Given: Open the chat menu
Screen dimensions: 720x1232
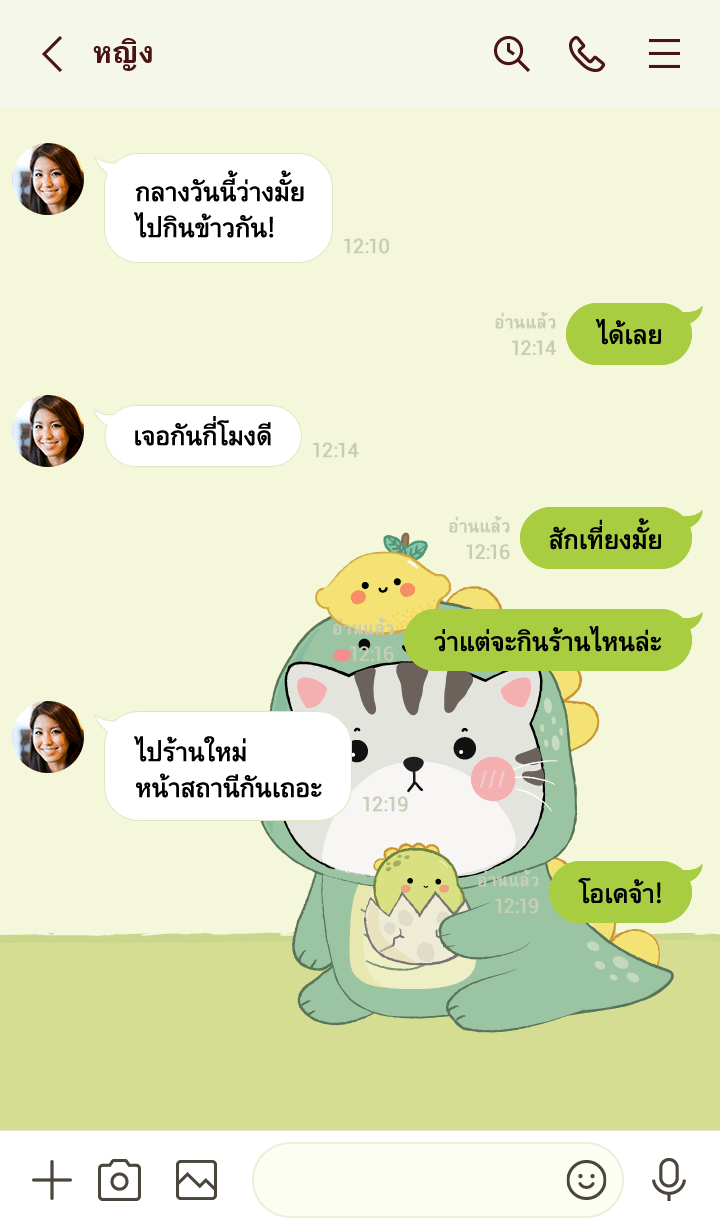Looking at the screenshot, I should (x=664, y=54).
